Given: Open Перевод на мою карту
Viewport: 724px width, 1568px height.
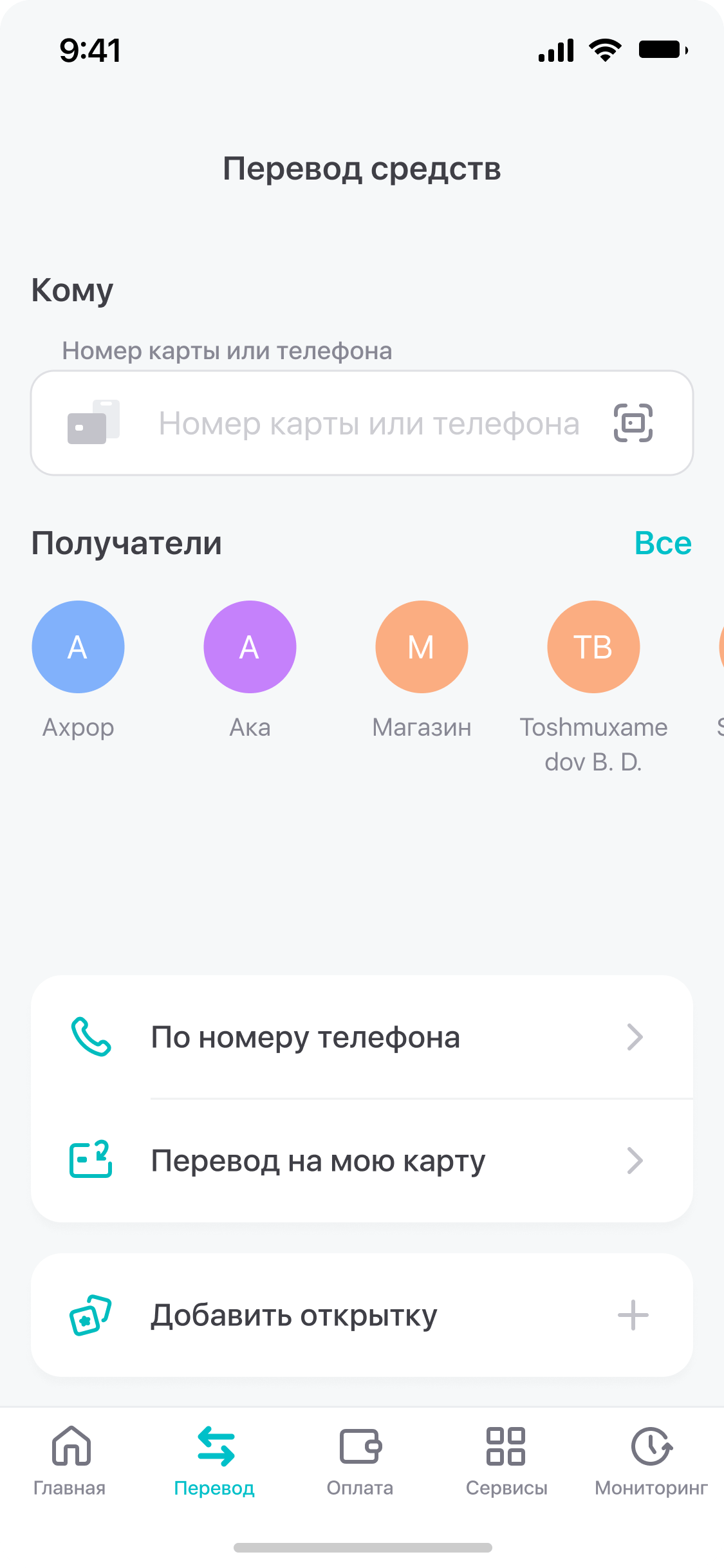Looking at the screenshot, I should click(x=362, y=1161).
